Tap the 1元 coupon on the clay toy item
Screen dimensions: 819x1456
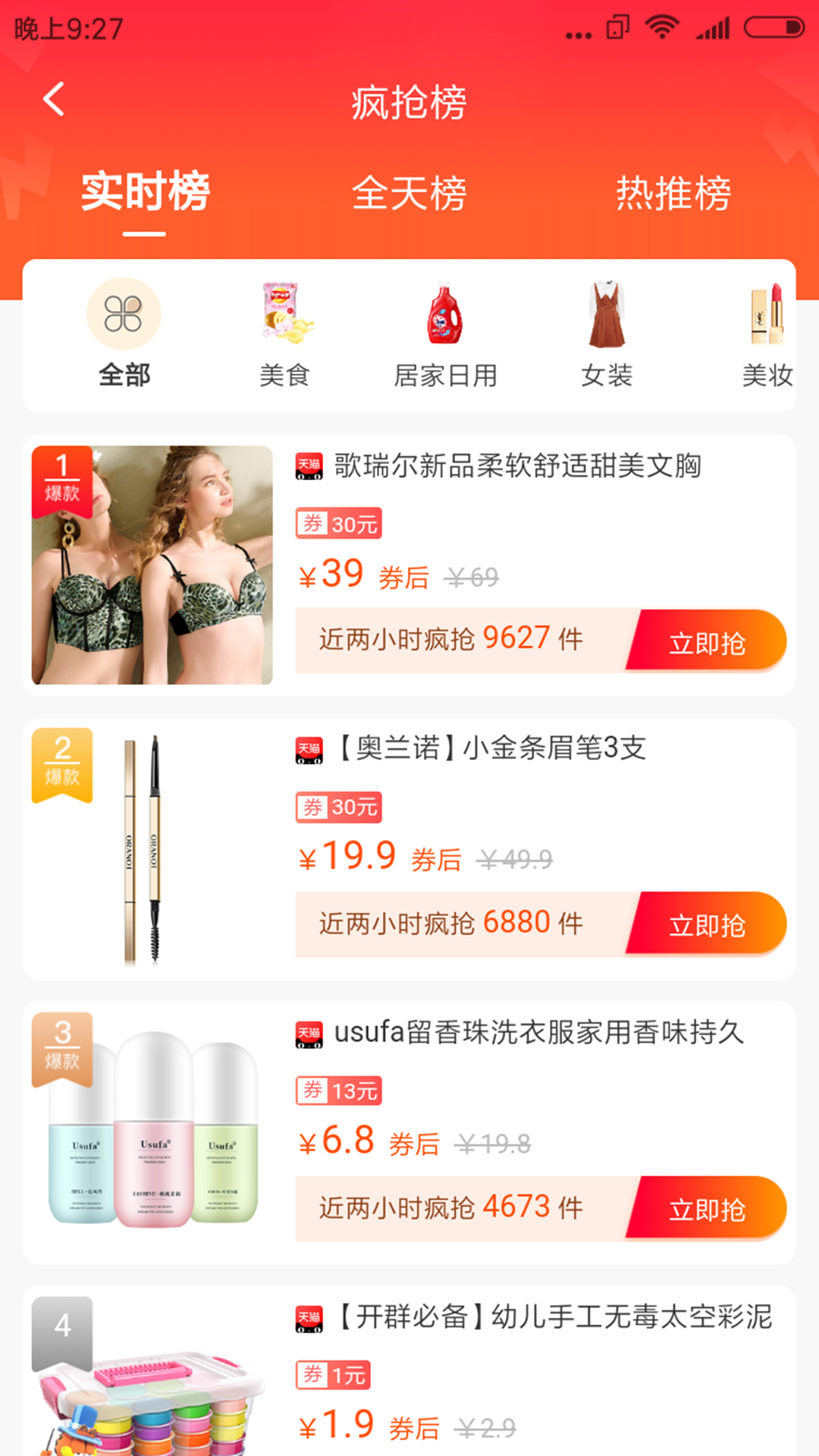(x=334, y=1374)
